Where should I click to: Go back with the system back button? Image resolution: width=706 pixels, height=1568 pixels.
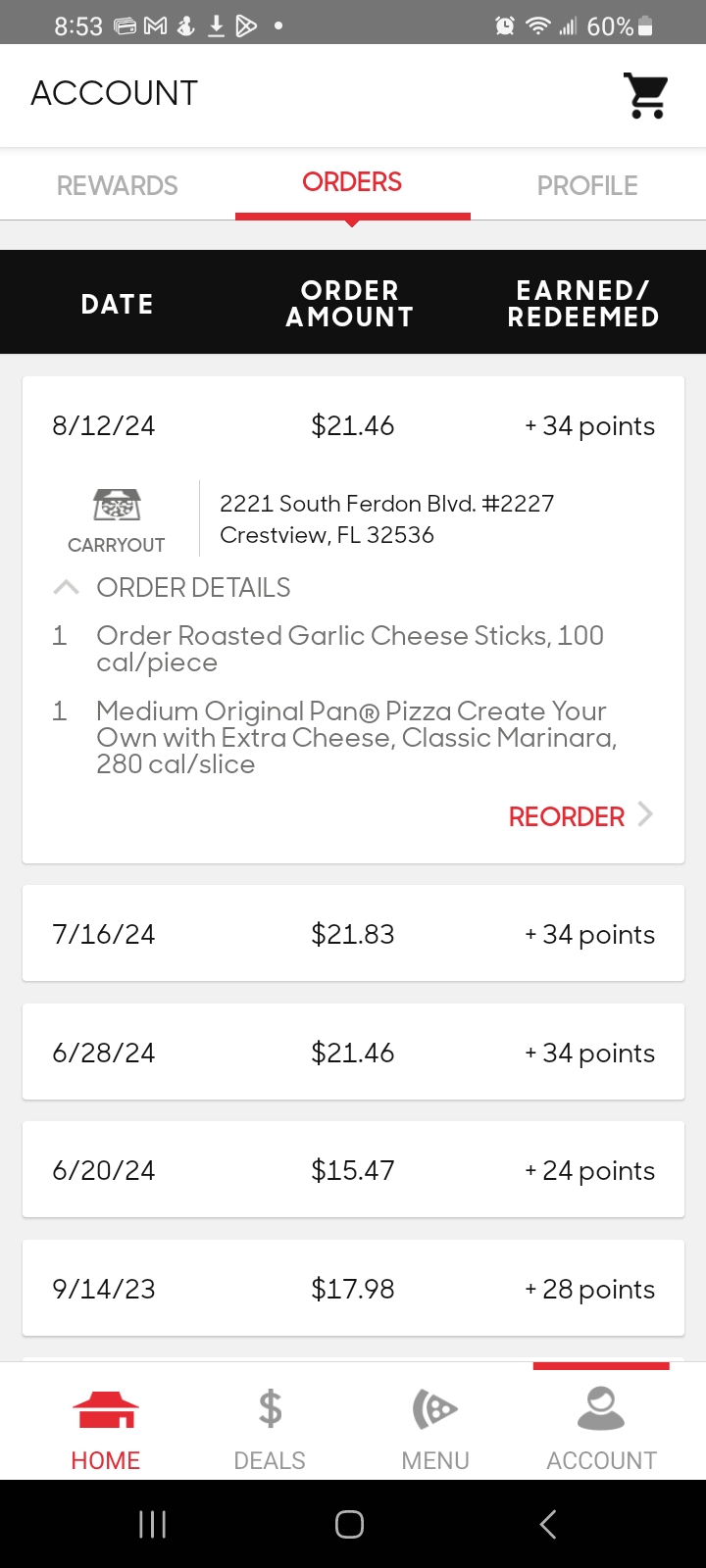(548, 1524)
